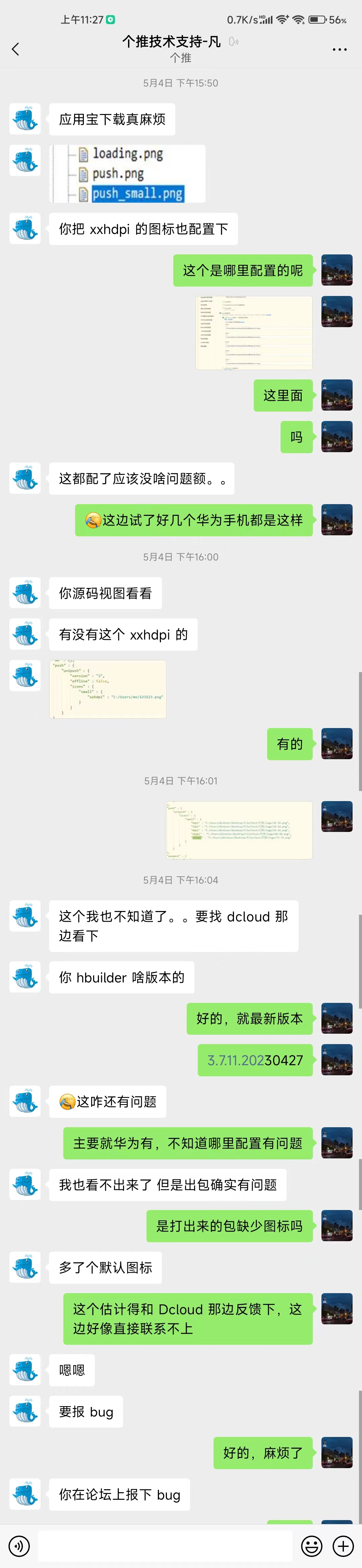View the push_small.png file list image
Image resolution: width=362 pixels, height=1568 pixels.
[127, 174]
